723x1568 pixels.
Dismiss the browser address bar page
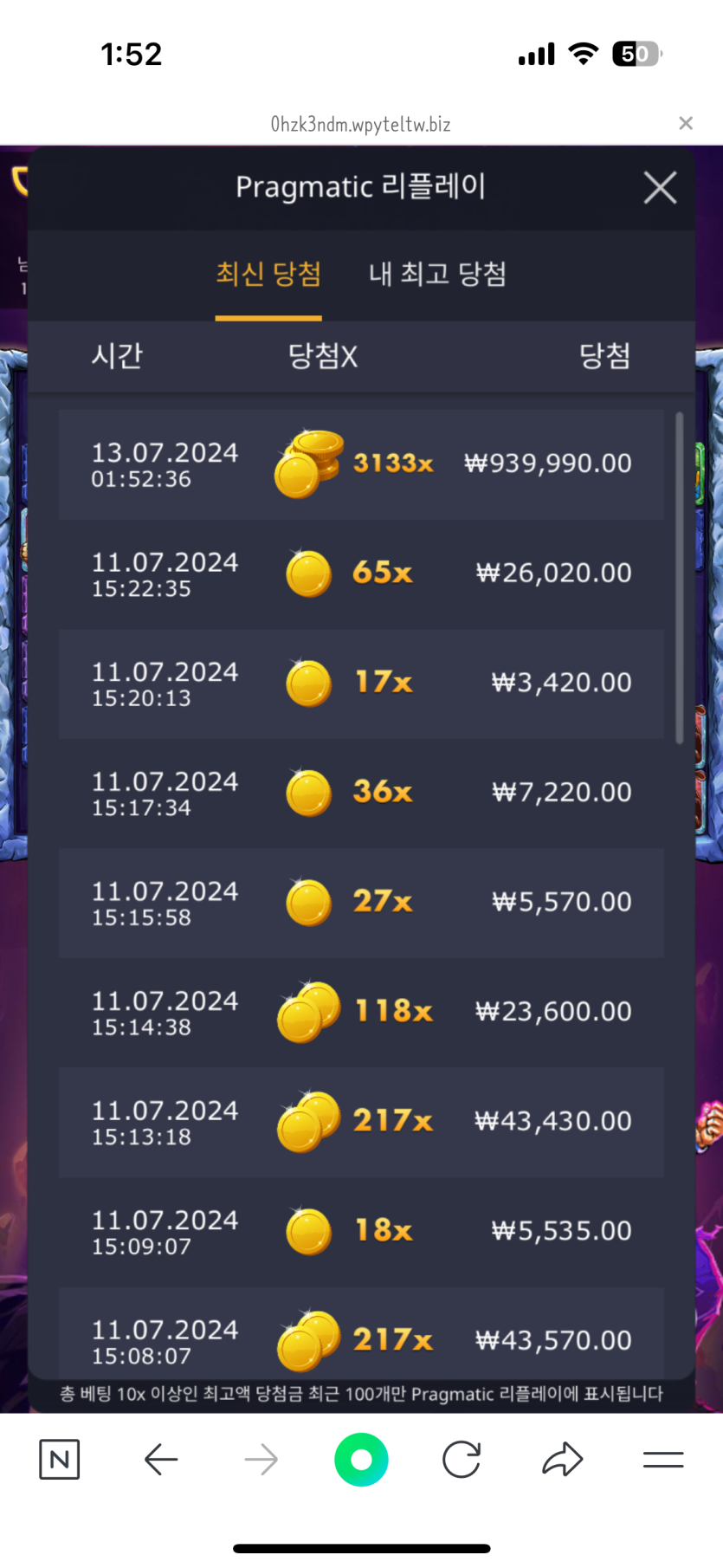(685, 124)
